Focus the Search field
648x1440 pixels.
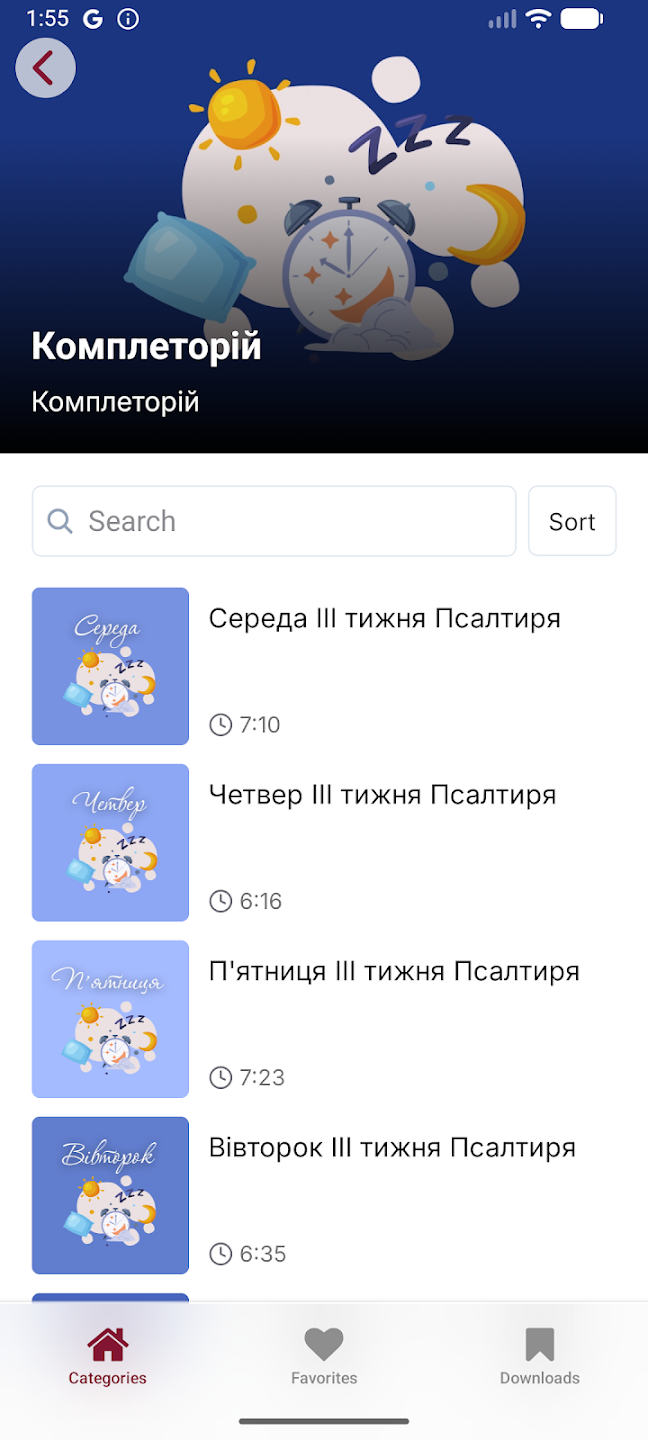pyautogui.click(x=274, y=521)
